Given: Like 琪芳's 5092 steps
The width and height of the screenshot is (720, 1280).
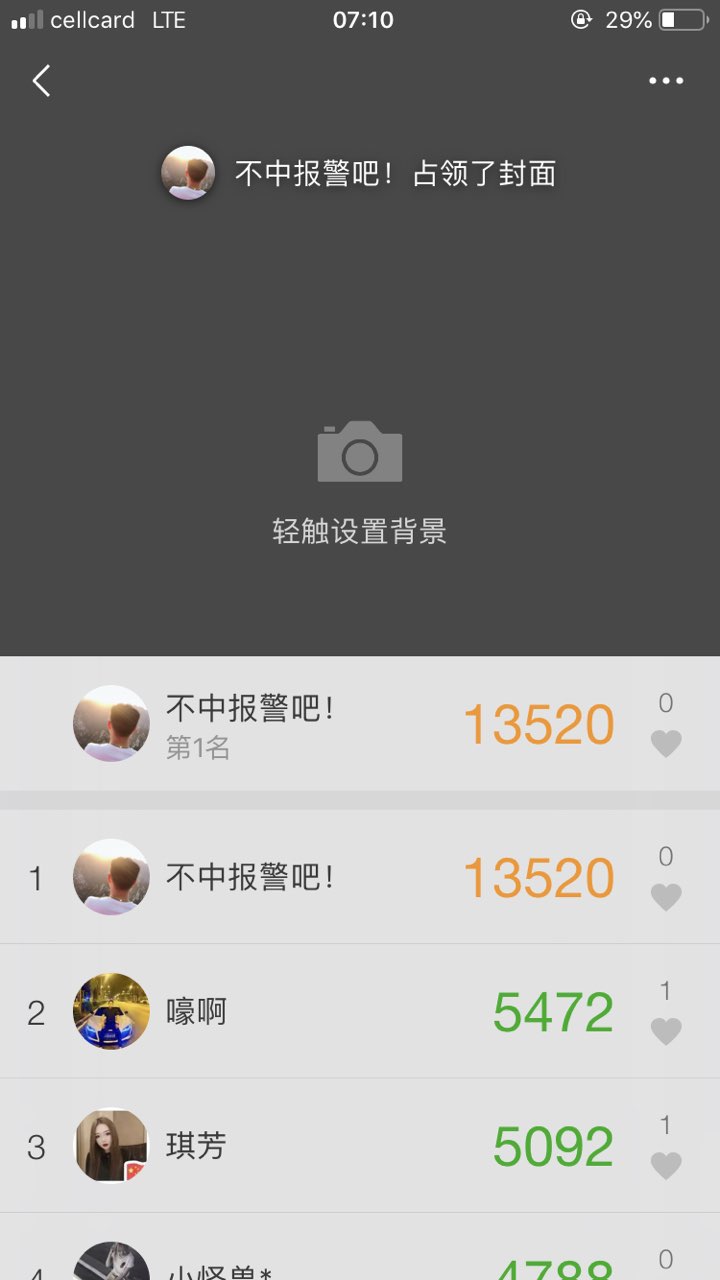Looking at the screenshot, I should [666, 1165].
